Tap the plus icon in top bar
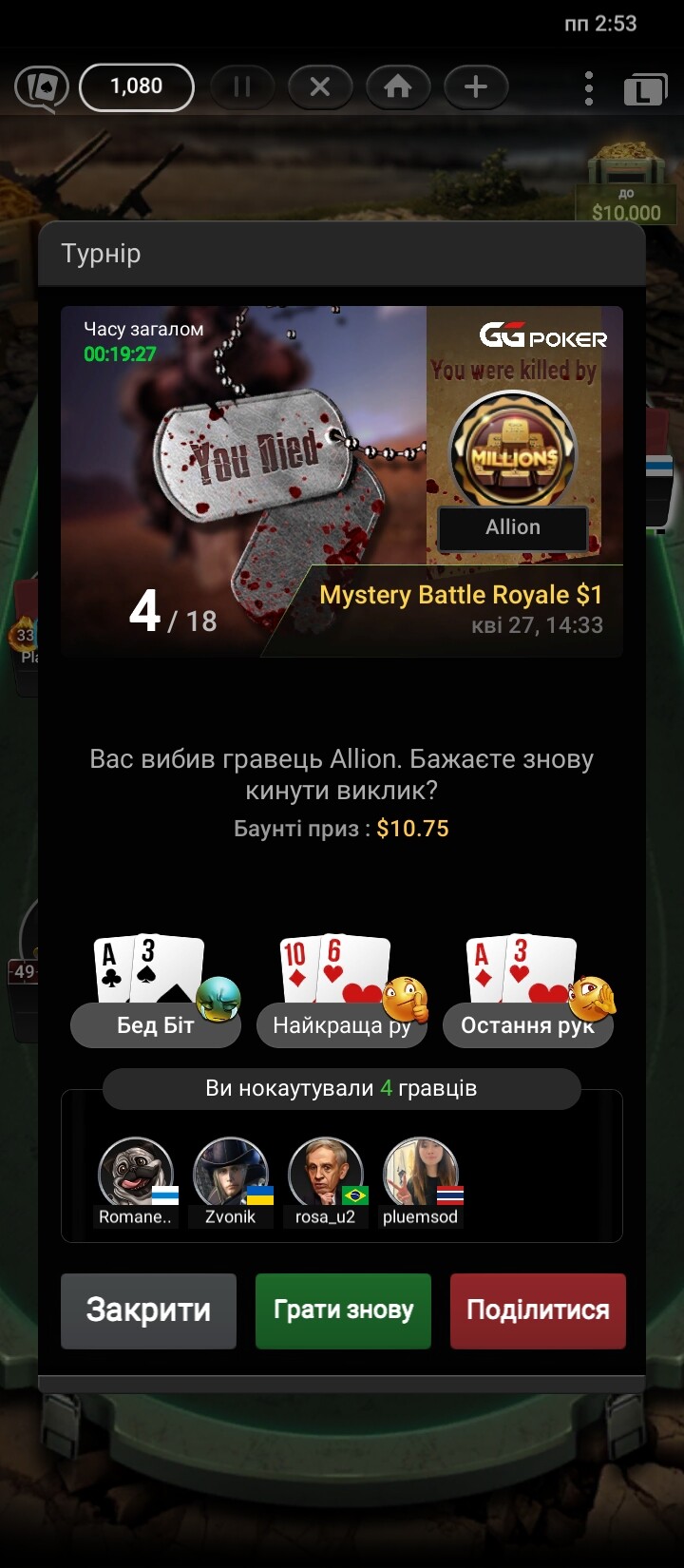 (x=476, y=87)
